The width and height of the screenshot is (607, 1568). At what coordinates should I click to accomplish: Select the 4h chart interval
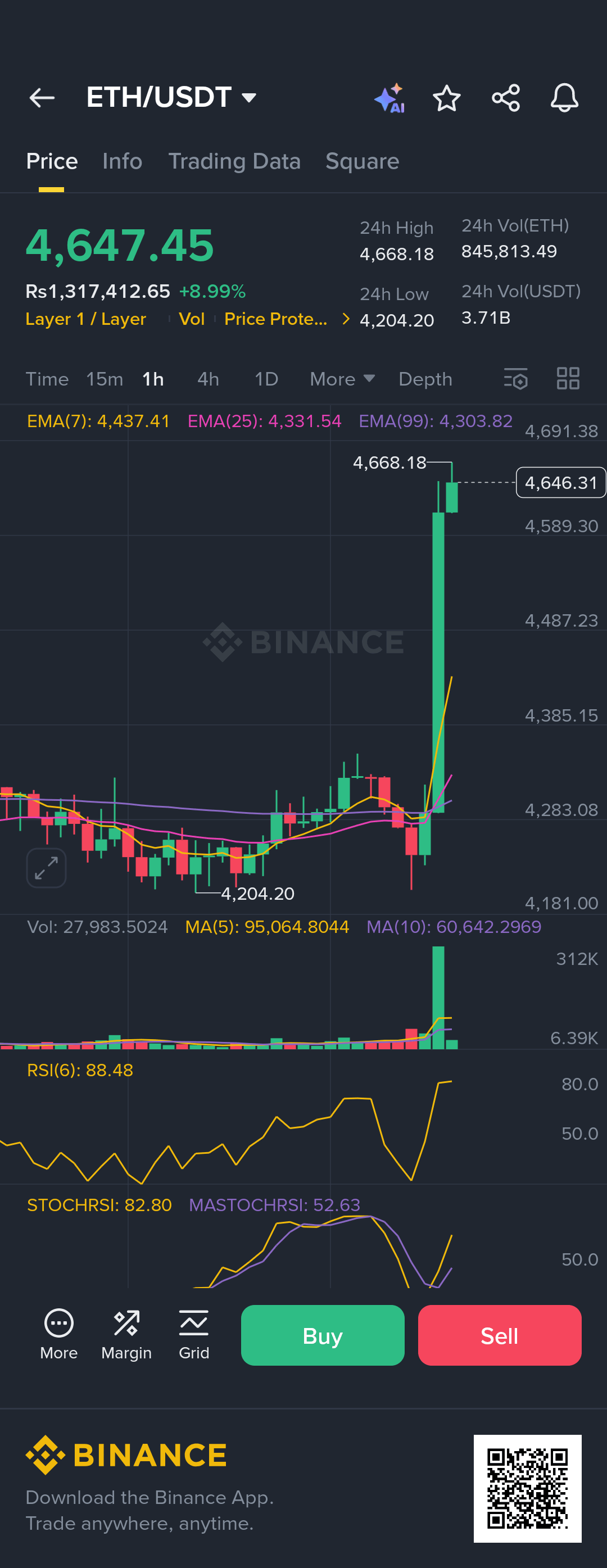tap(207, 379)
